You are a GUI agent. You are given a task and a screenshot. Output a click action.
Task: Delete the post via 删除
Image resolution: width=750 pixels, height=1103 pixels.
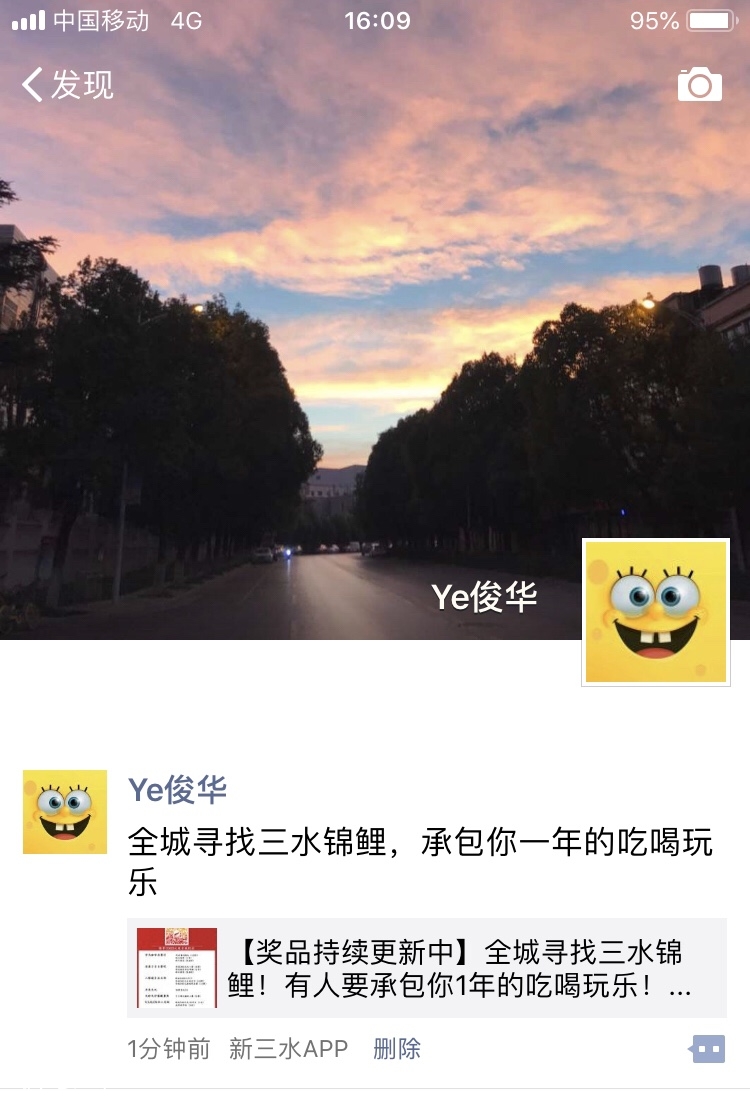397,1049
